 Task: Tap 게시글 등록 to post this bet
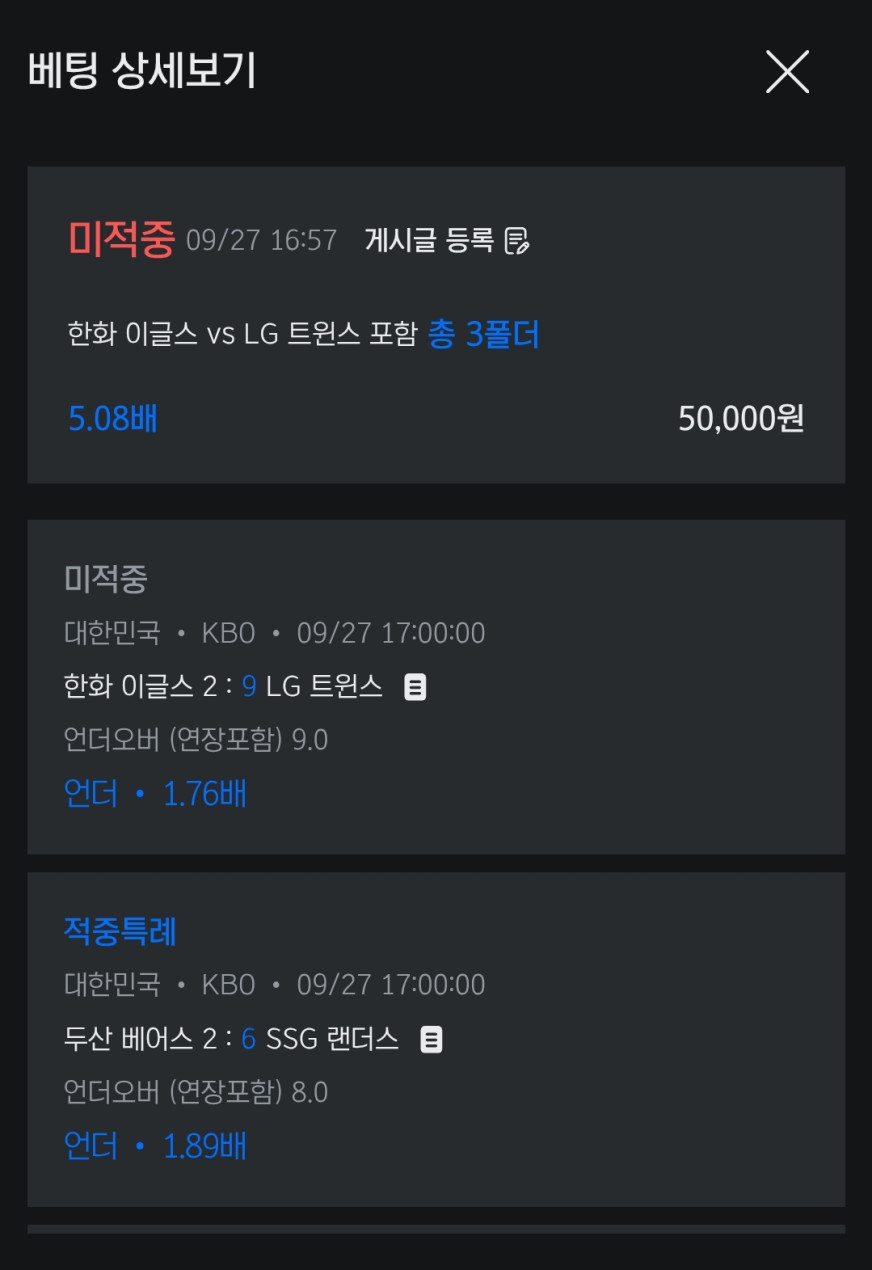[447, 240]
